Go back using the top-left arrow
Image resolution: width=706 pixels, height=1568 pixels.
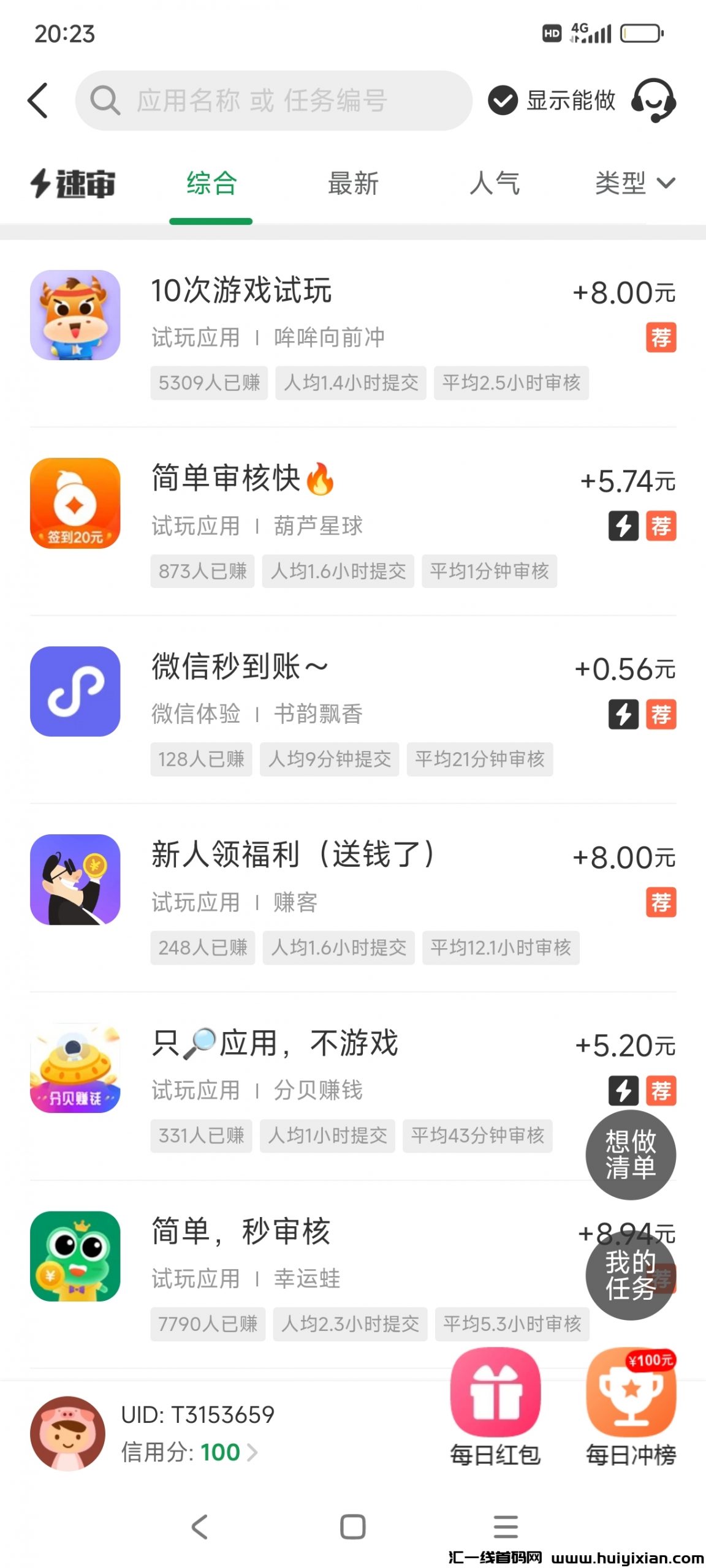pyautogui.click(x=38, y=100)
